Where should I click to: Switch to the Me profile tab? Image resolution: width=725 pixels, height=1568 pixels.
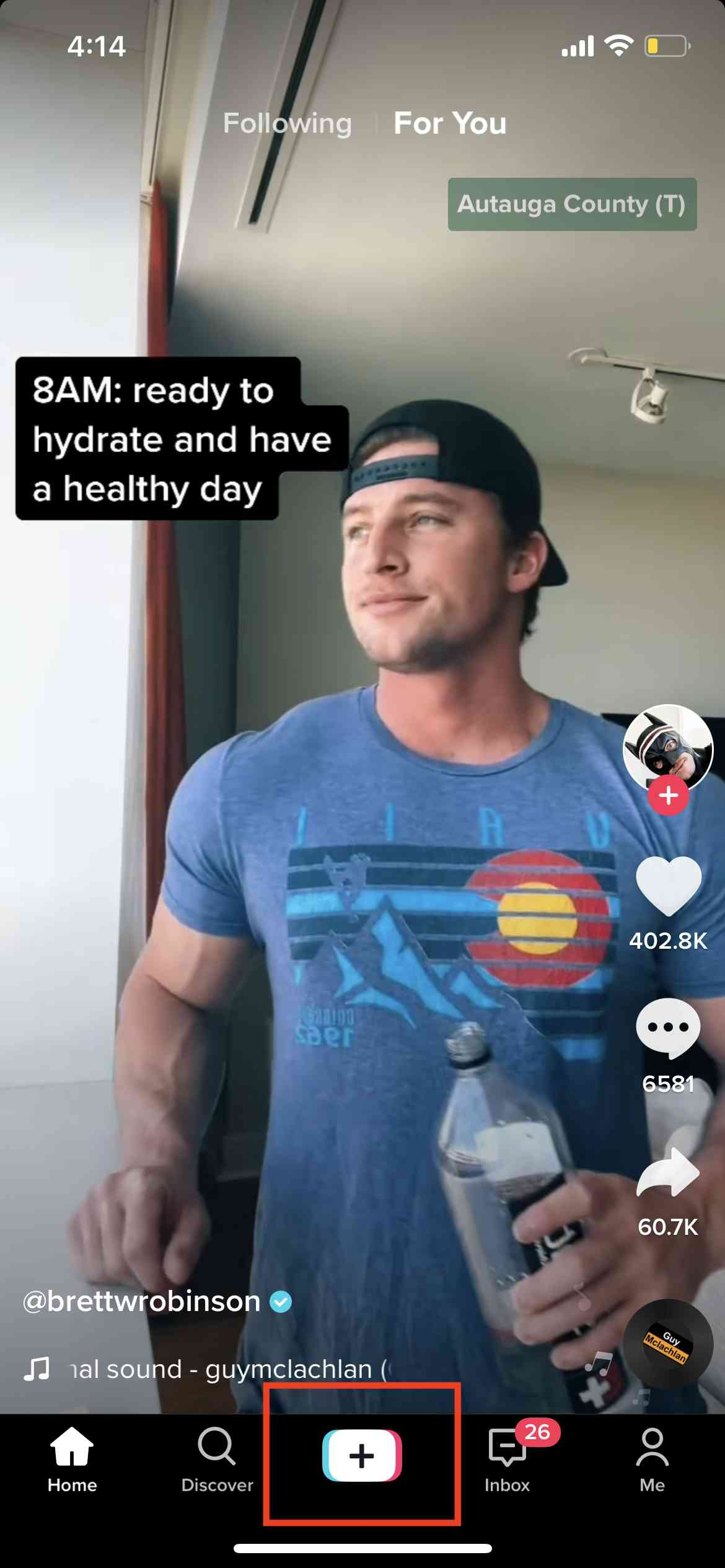[652, 1459]
